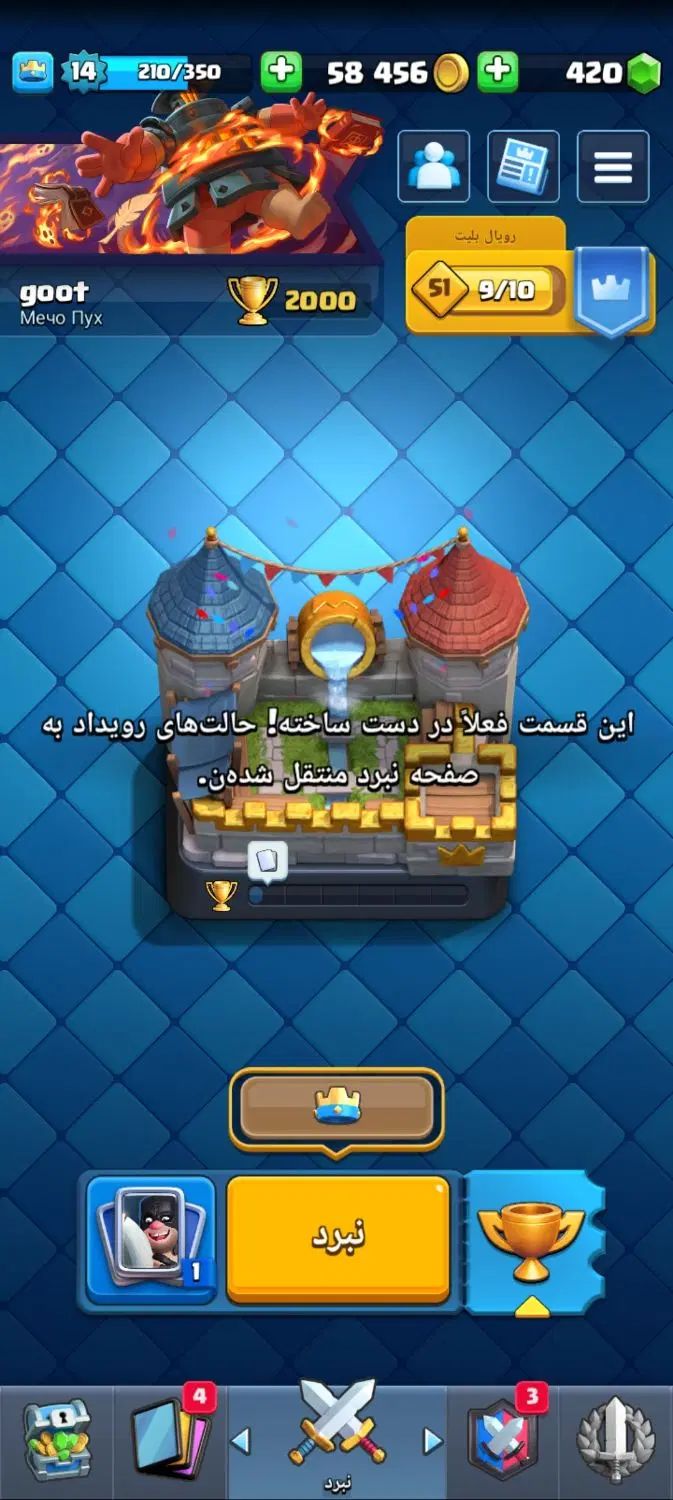This screenshot has width=673, height=1500.
Task: Buy gems via the green plus button
Action: click(x=497, y=72)
